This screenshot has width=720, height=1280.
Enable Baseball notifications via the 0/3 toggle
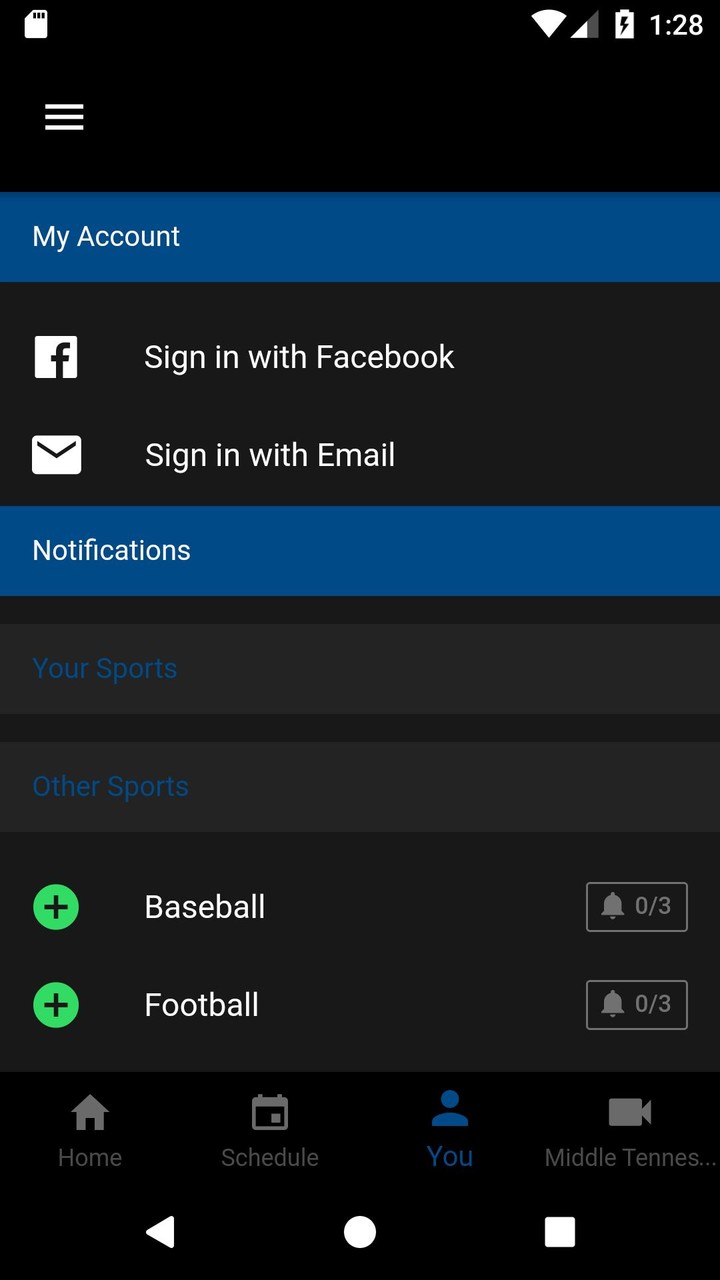tap(636, 906)
